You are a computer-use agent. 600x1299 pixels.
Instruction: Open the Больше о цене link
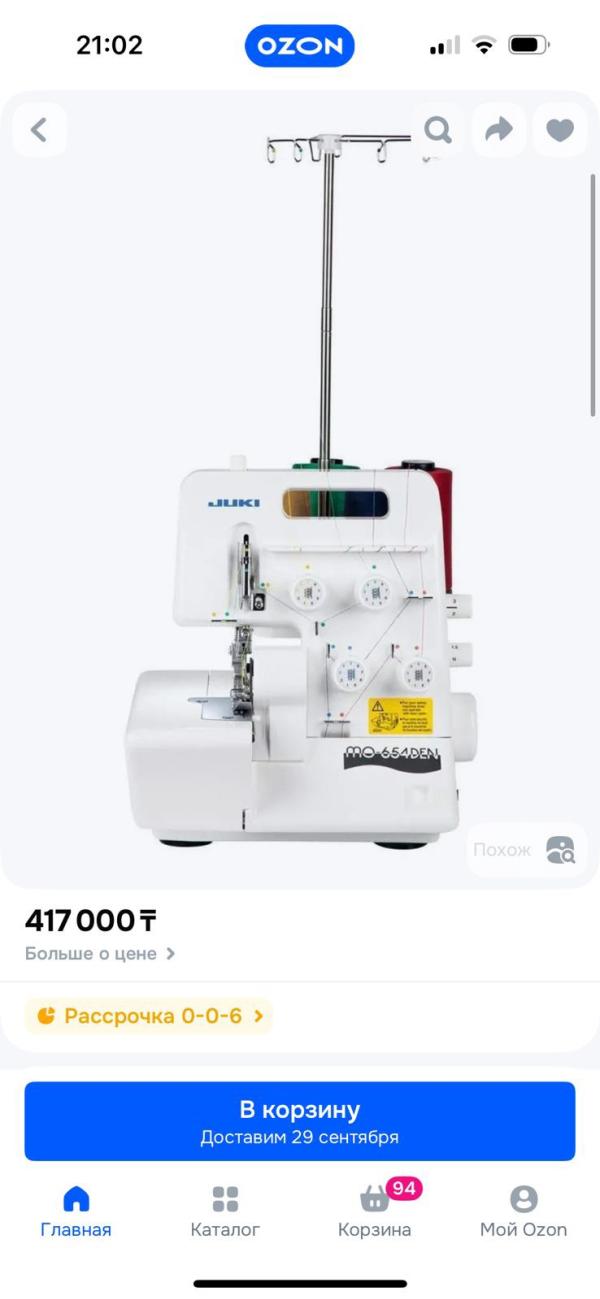(x=100, y=953)
